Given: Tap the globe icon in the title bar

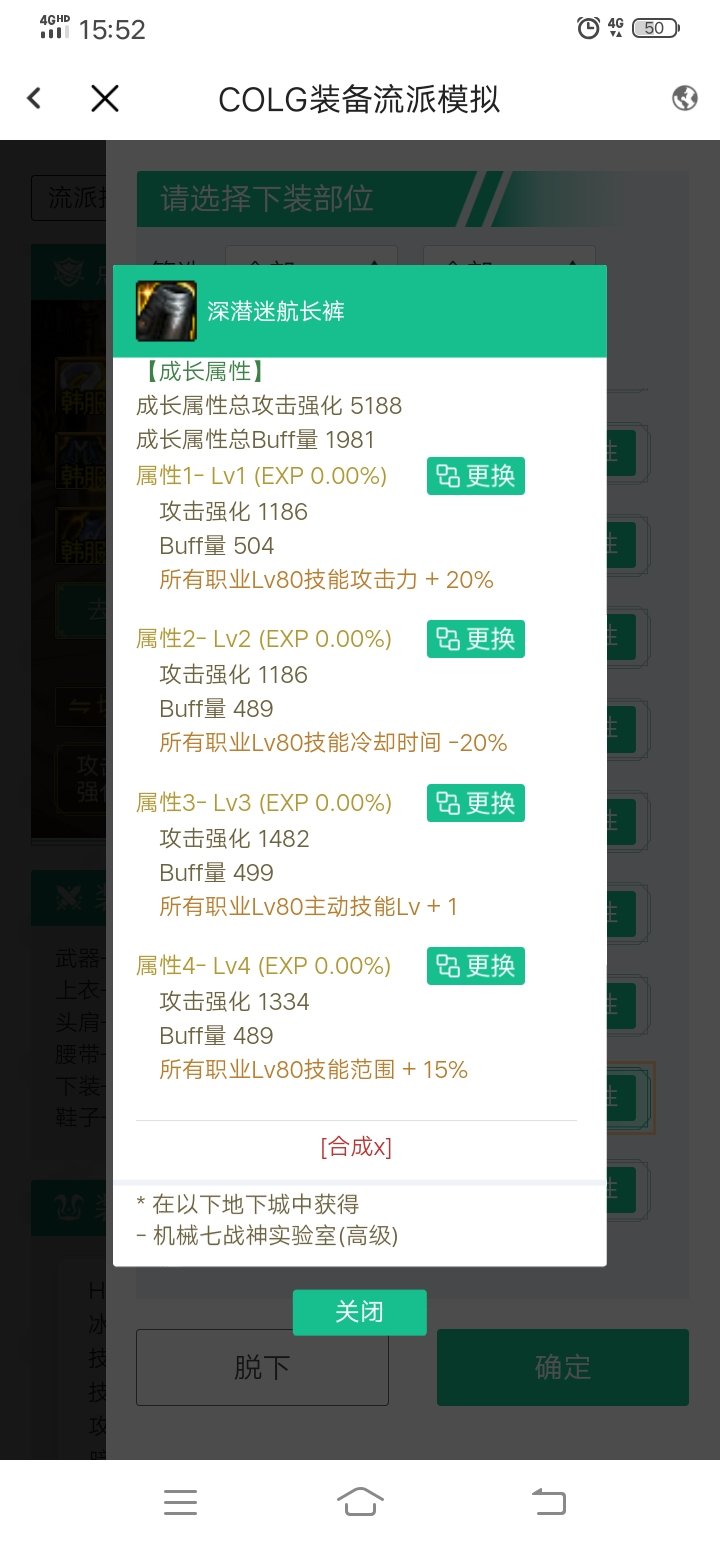Looking at the screenshot, I should [x=684, y=98].
